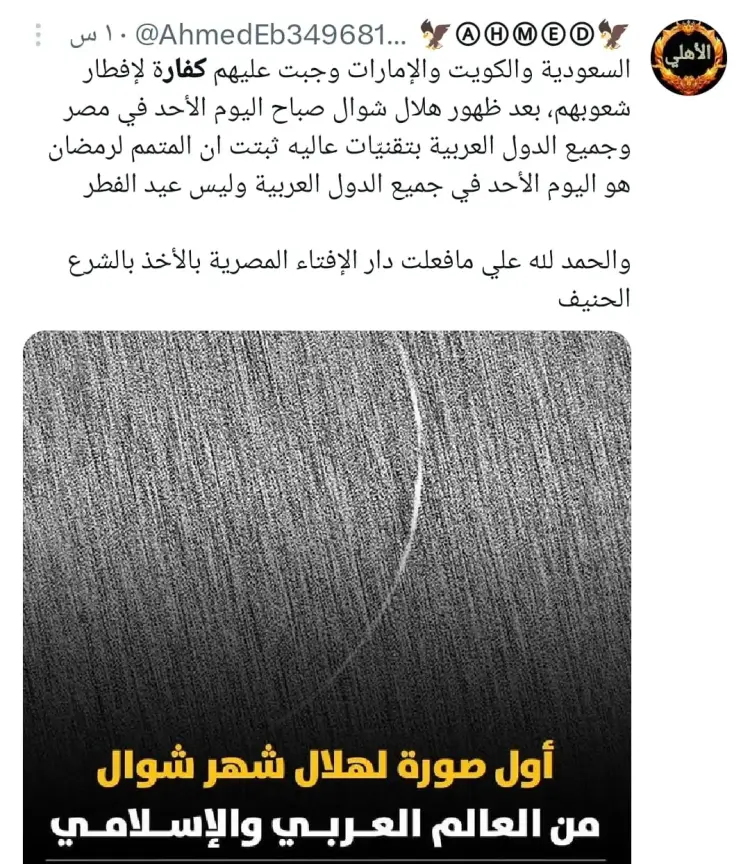
Task: Open the Shawwal crescent photo
Action: [327, 560]
